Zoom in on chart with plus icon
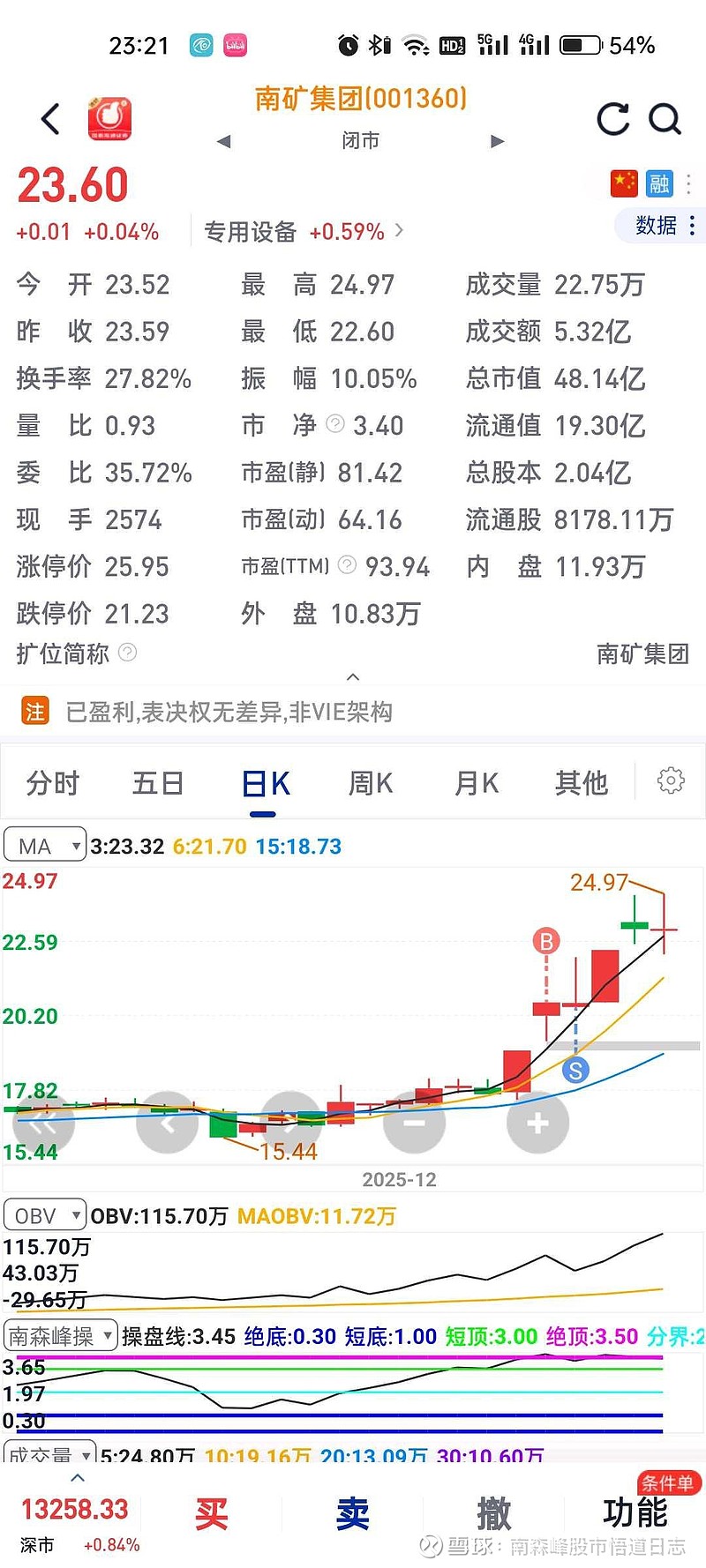Image resolution: width=706 pixels, height=1568 pixels. (537, 1122)
